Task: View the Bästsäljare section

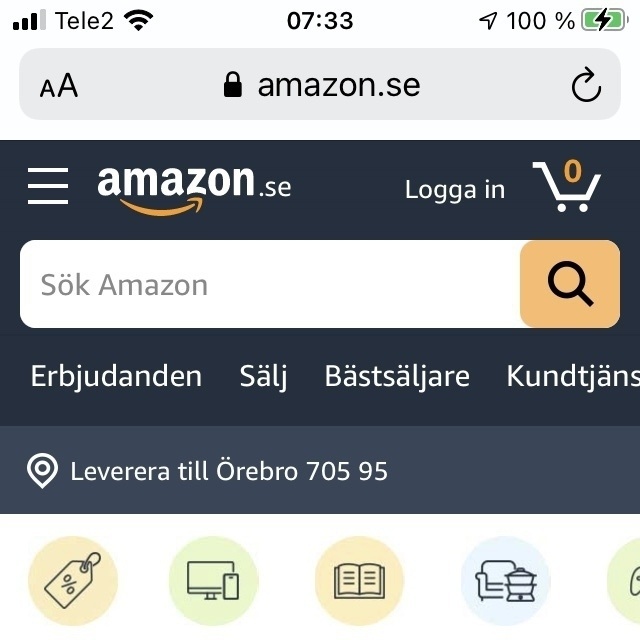Action: pyautogui.click(x=397, y=377)
